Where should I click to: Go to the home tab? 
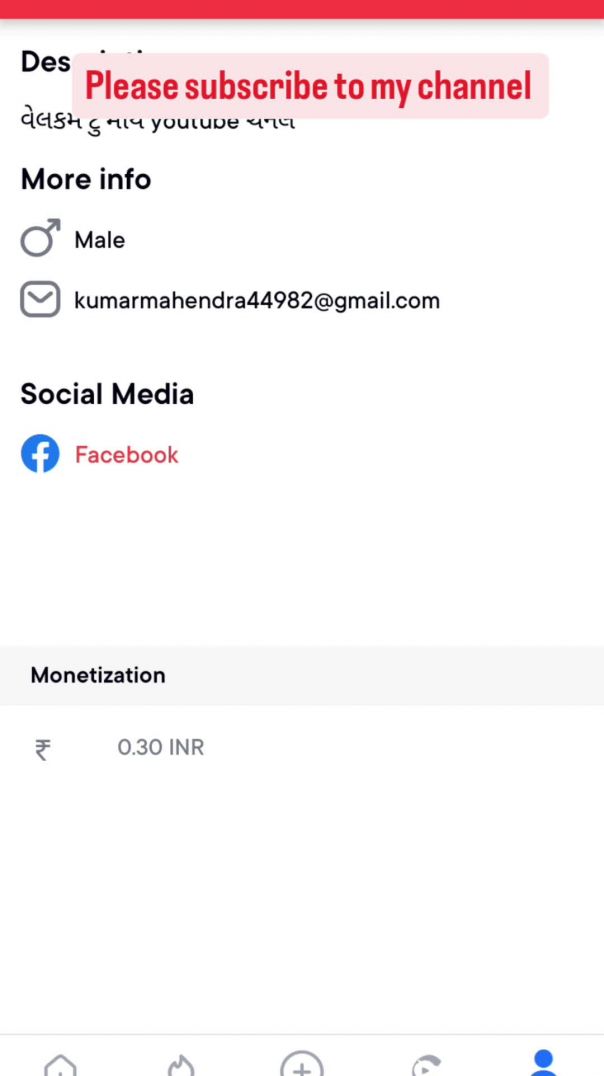pos(61,1064)
